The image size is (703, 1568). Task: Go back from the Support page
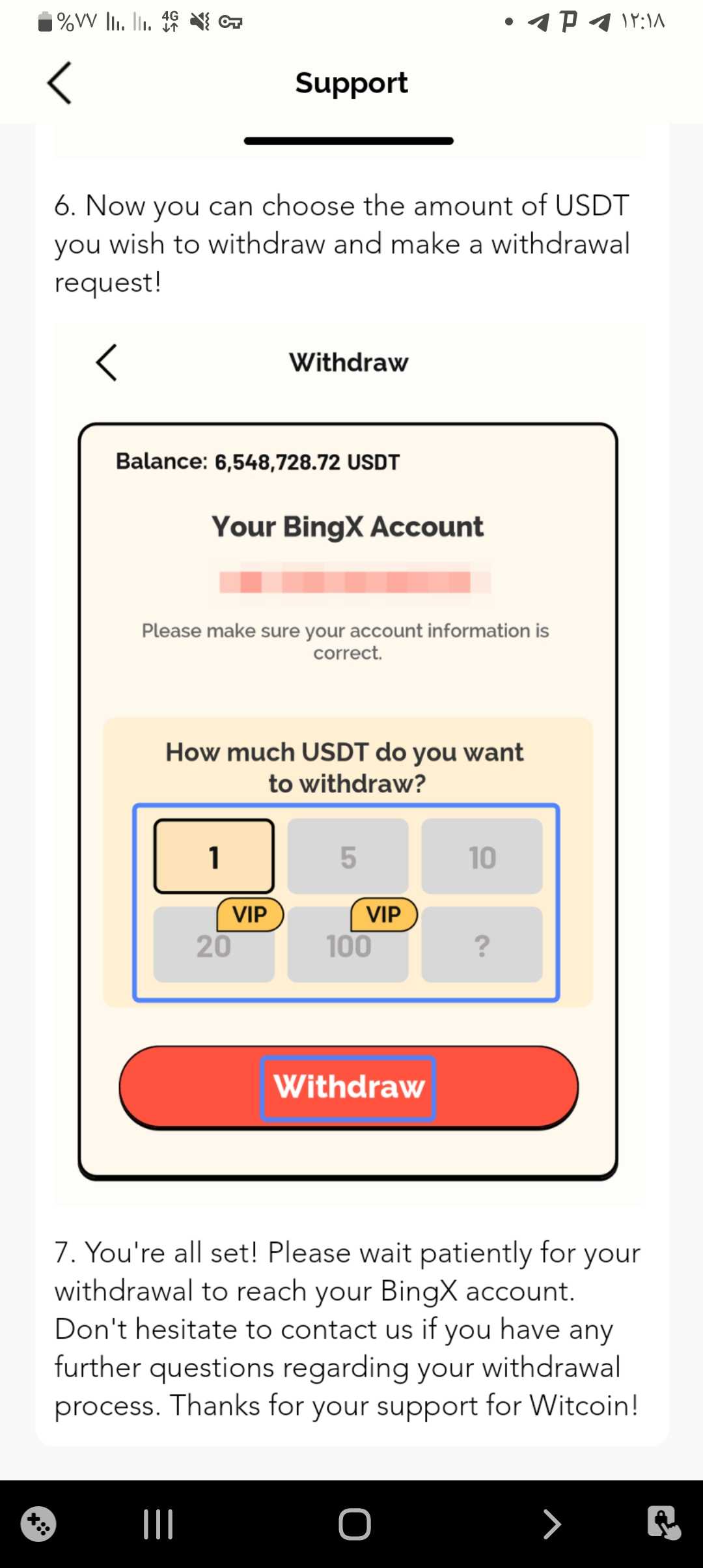pyautogui.click(x=59, y=83)
